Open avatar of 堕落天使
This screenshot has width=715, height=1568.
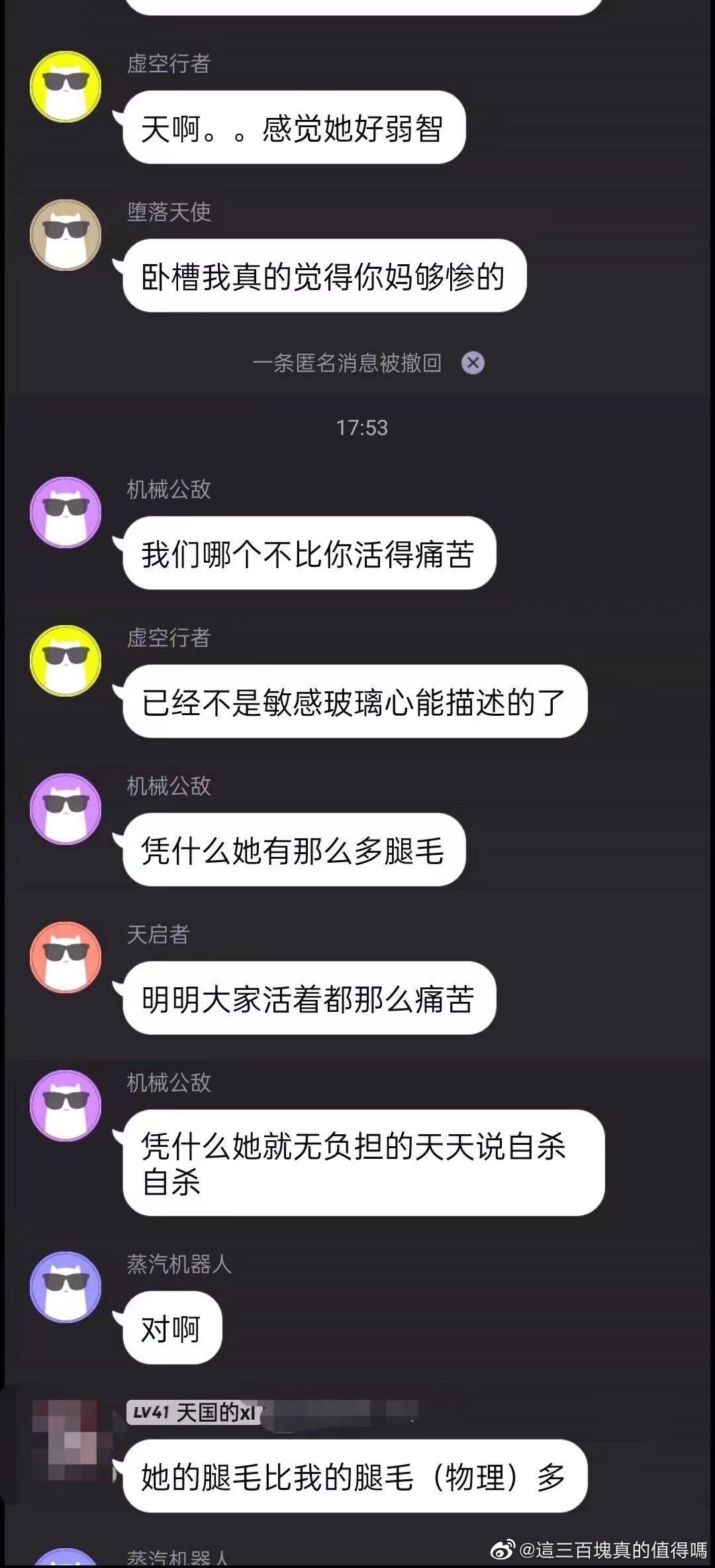pos(66,235)
